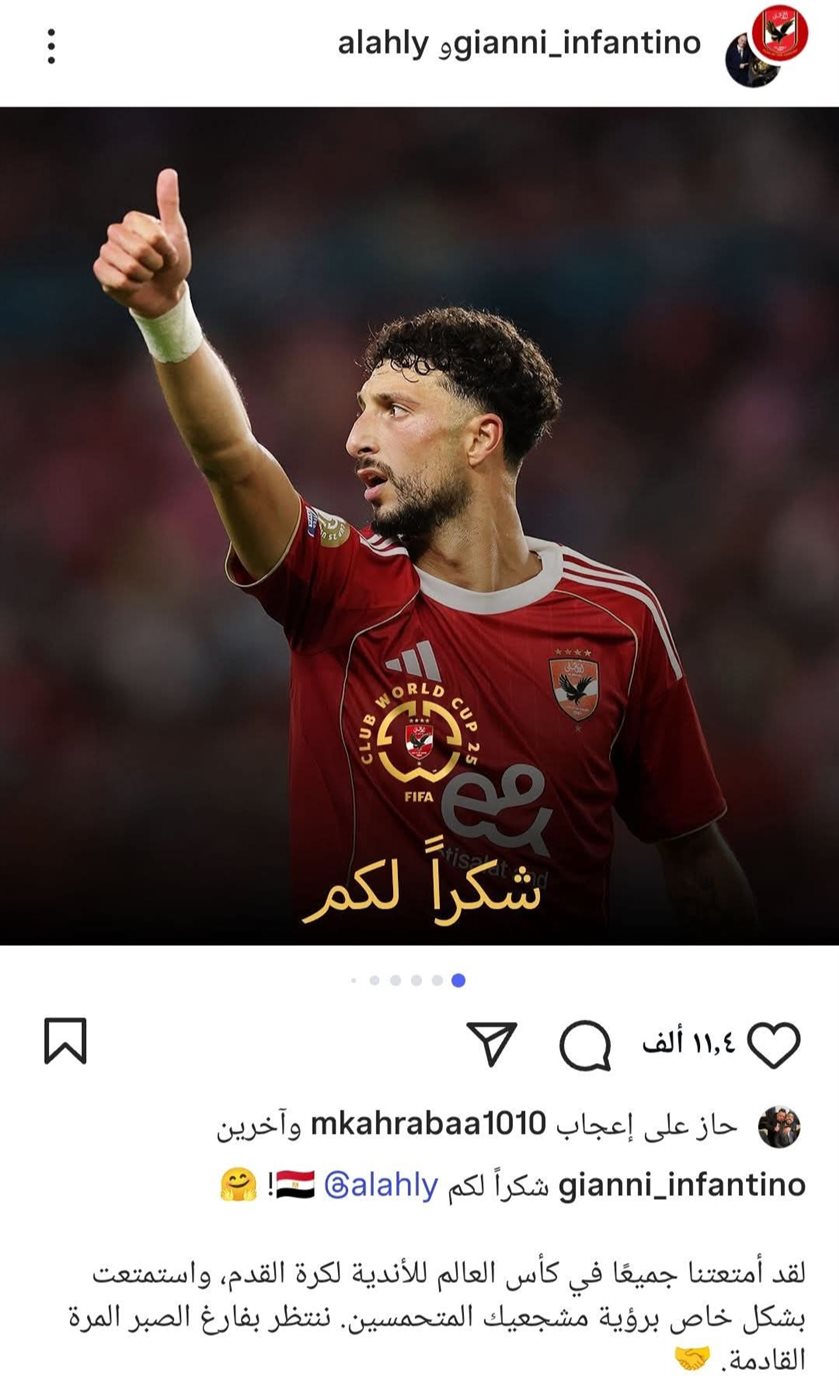
Task: Open the post's three-dot options menu
Action: [51, 46]
